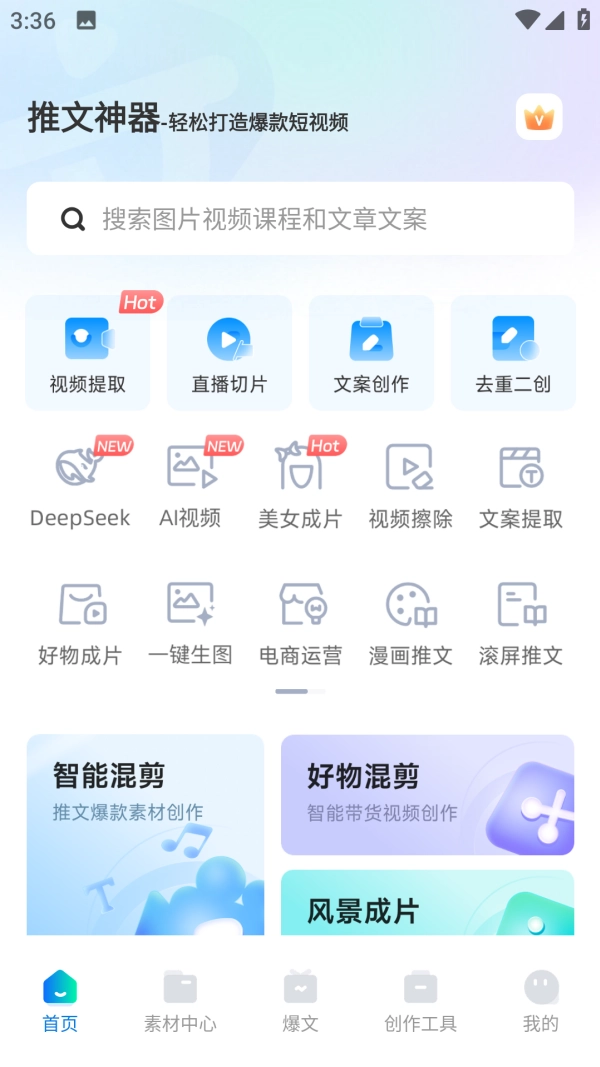Switch to 素材中心 tab
The height and width of the screenshot is (1067, 600).
180,1001
